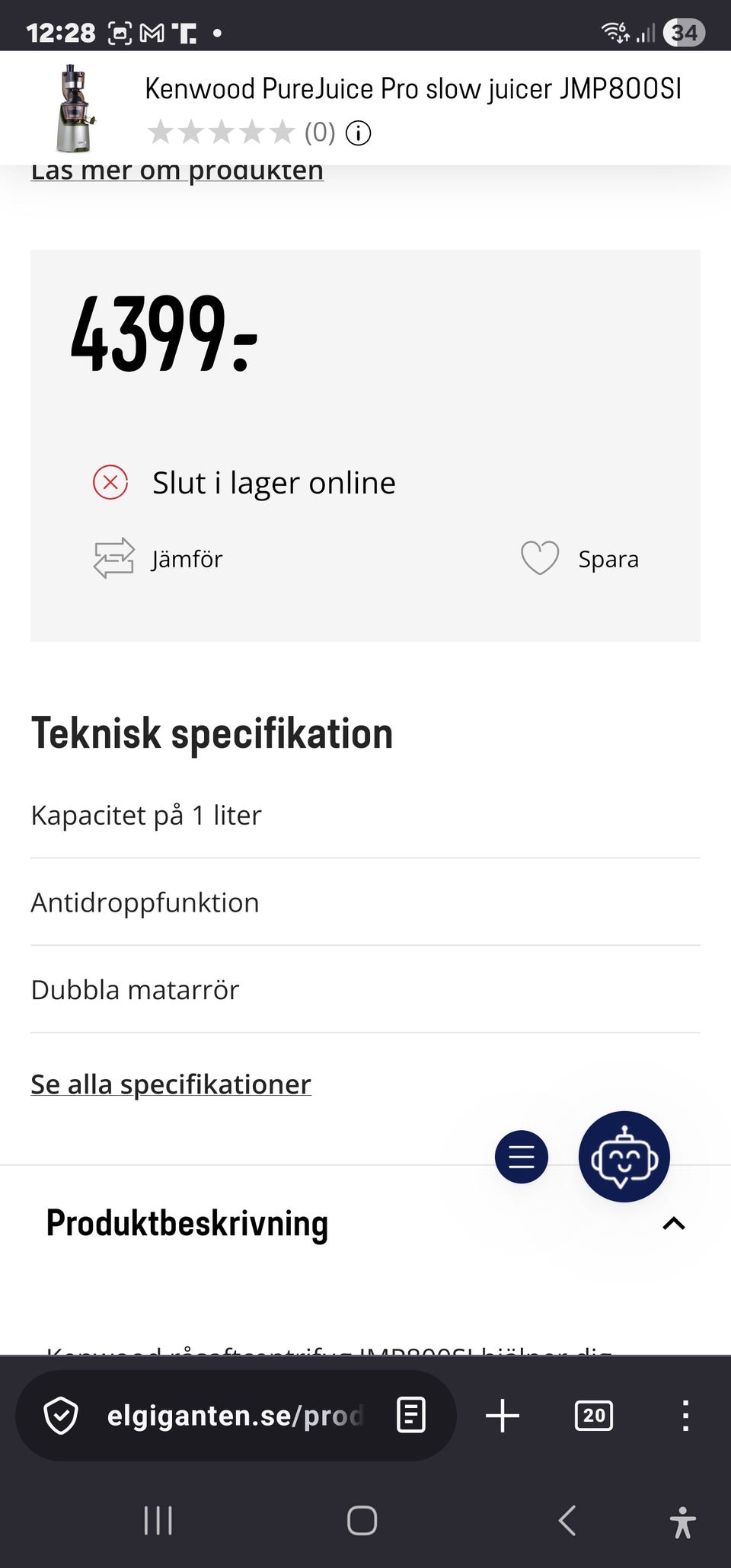Open the tab switcher showing 20 tabs
This screenshot has height=1568, width=731.
(x=593, y=1416)
